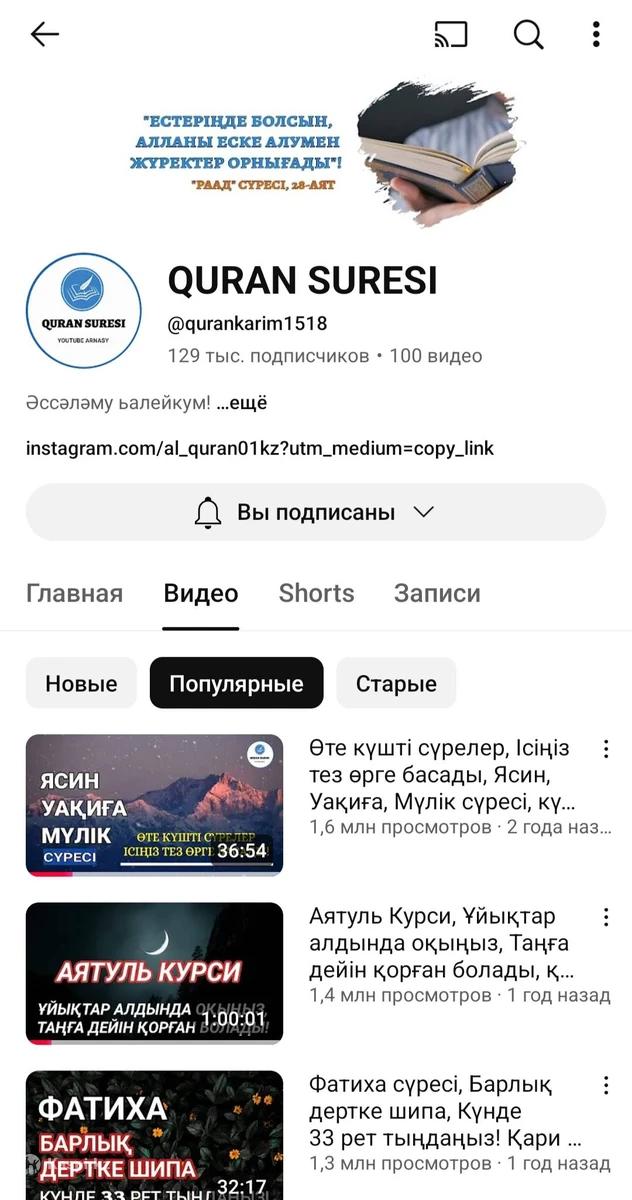The image size is (632, 1200).
Task: Switch to the Записи tab
Action: (437, 593)
